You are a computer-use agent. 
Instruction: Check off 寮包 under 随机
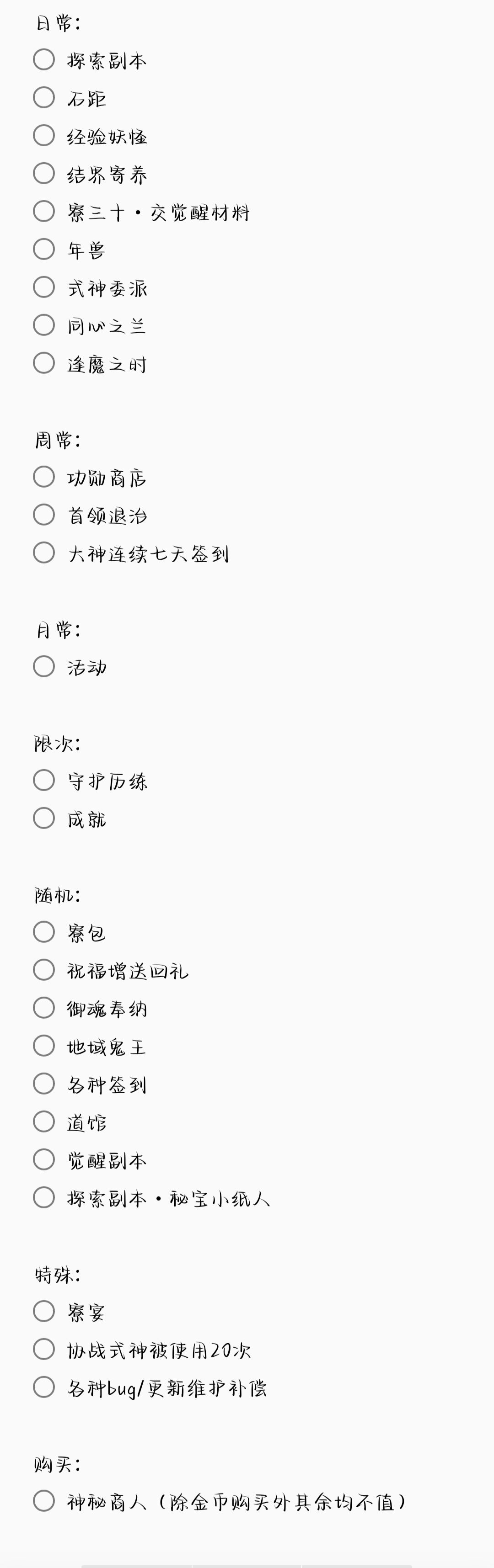[44, 931]
